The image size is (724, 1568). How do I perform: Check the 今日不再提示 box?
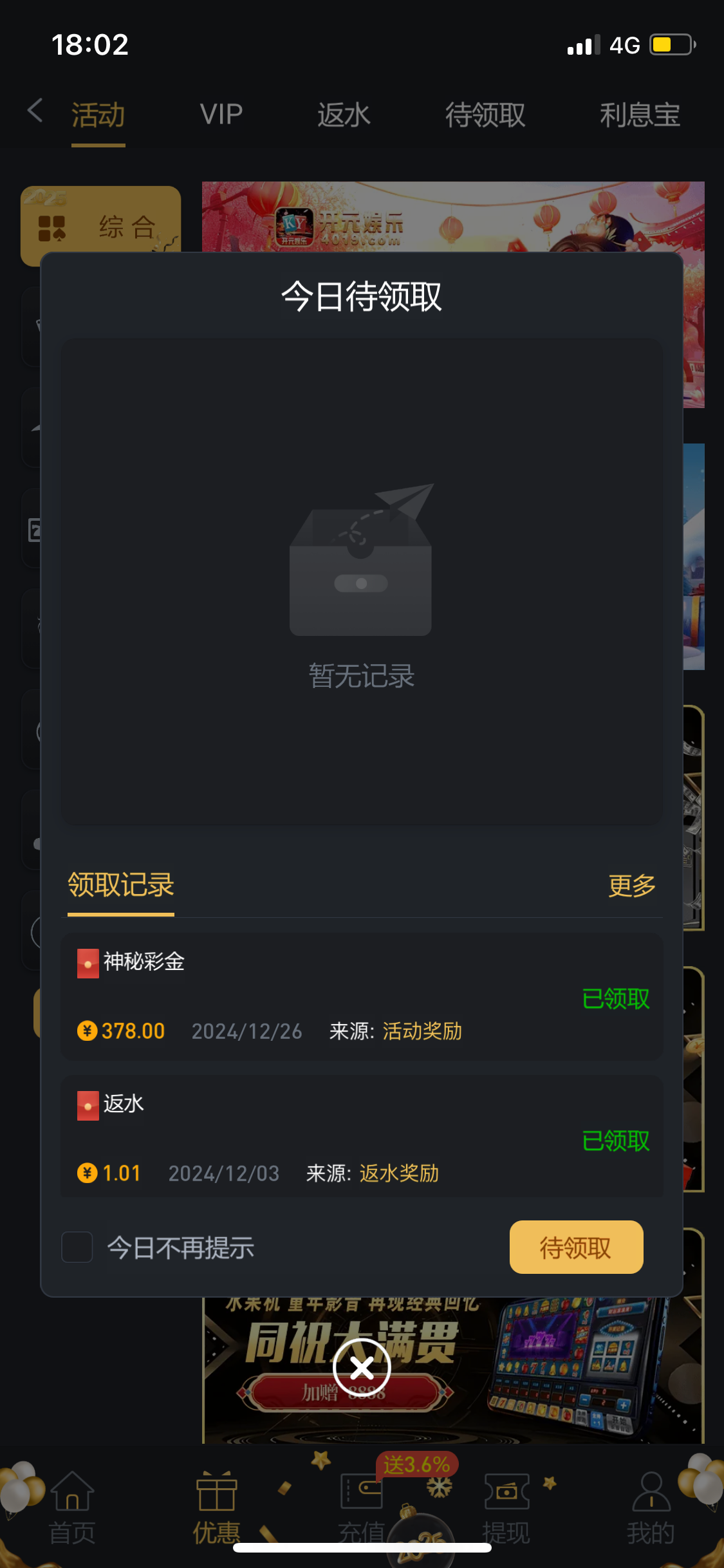click(77, 1247)
